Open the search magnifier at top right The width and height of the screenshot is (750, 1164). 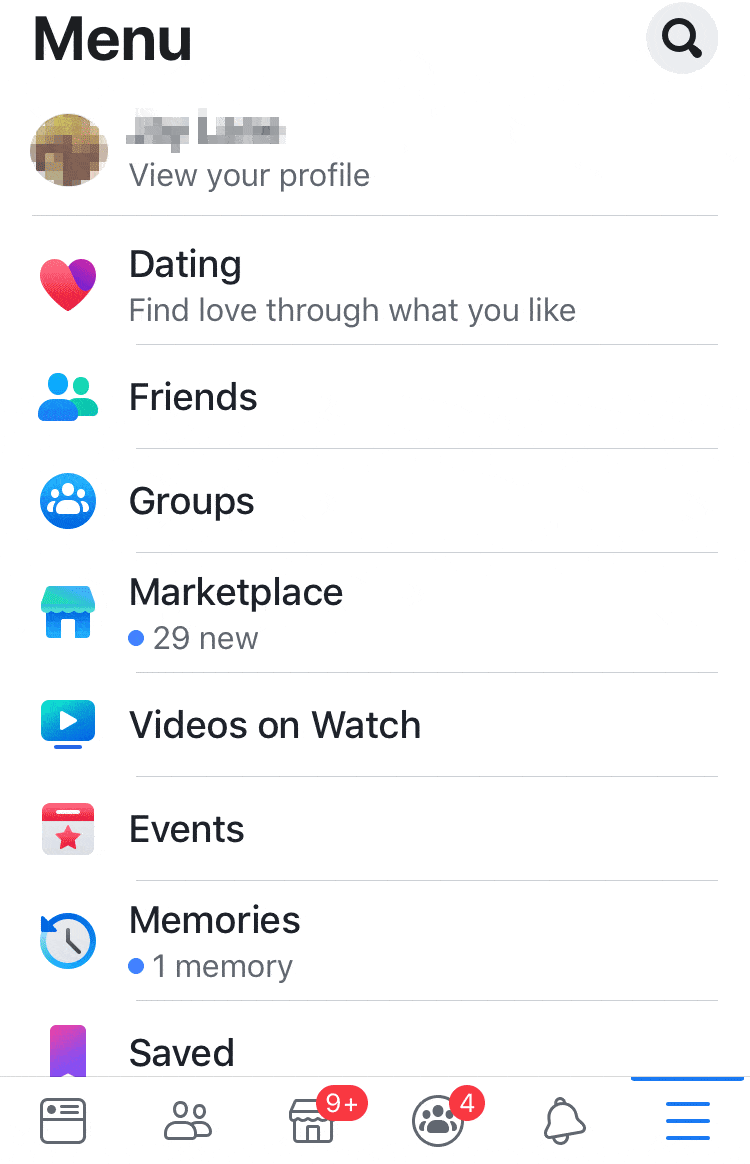pyautogui.click(x=682, y=38)
